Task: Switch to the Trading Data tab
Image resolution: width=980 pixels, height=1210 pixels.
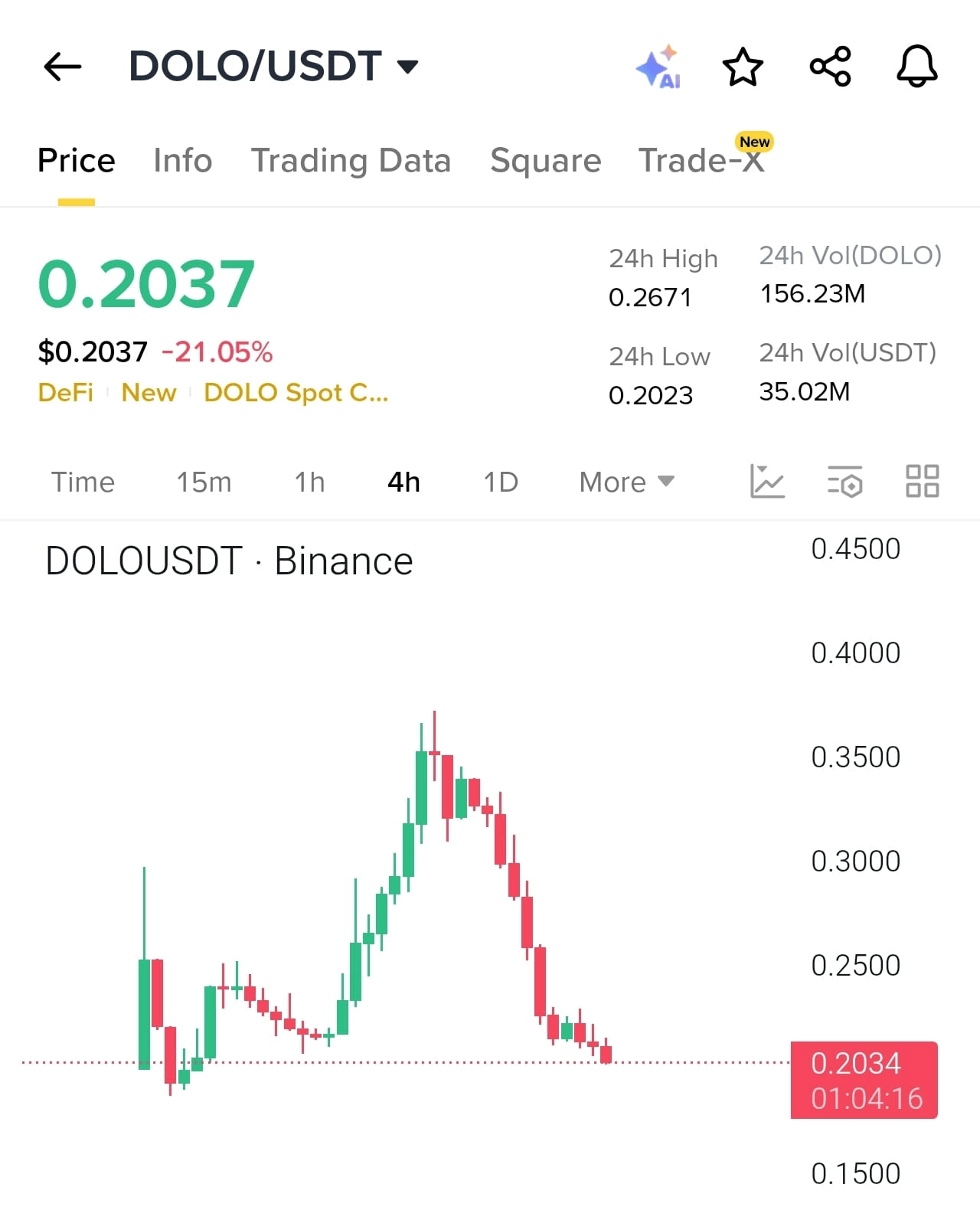Action: 351,161
